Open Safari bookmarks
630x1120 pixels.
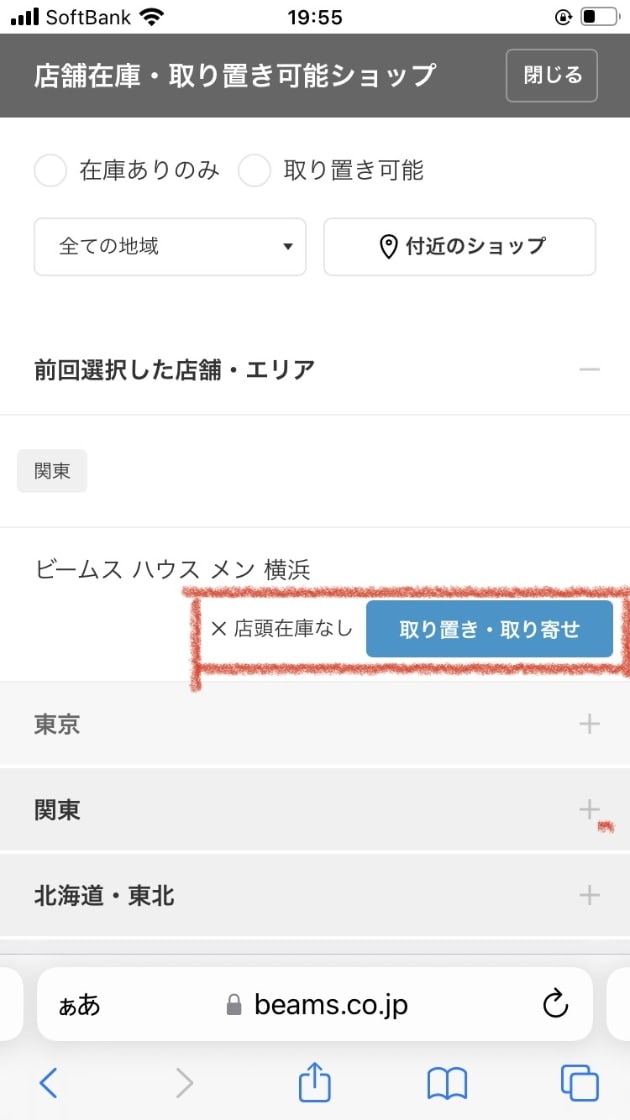447,1082
